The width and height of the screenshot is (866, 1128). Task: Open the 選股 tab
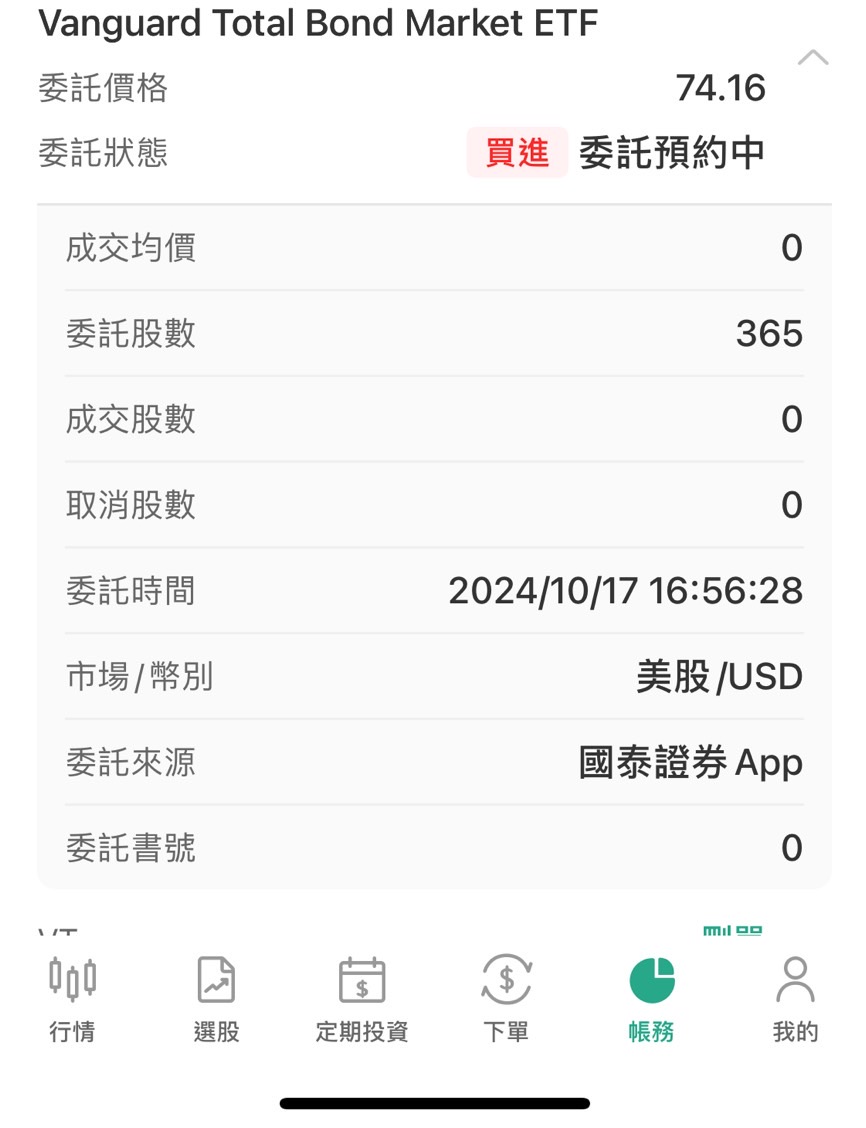point(216,998)
